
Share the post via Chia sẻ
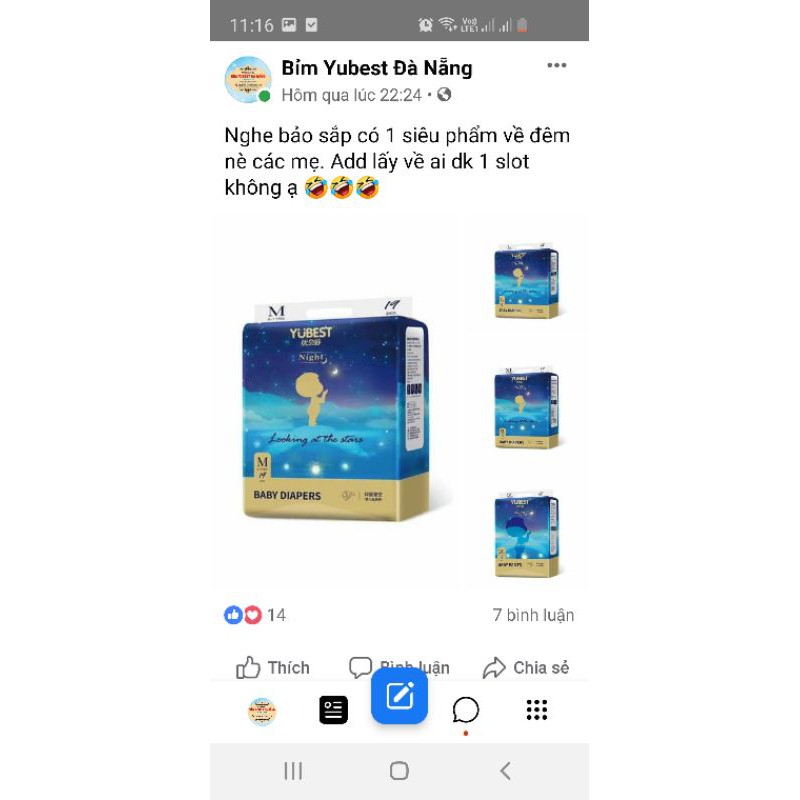click(x=526, y=667)
